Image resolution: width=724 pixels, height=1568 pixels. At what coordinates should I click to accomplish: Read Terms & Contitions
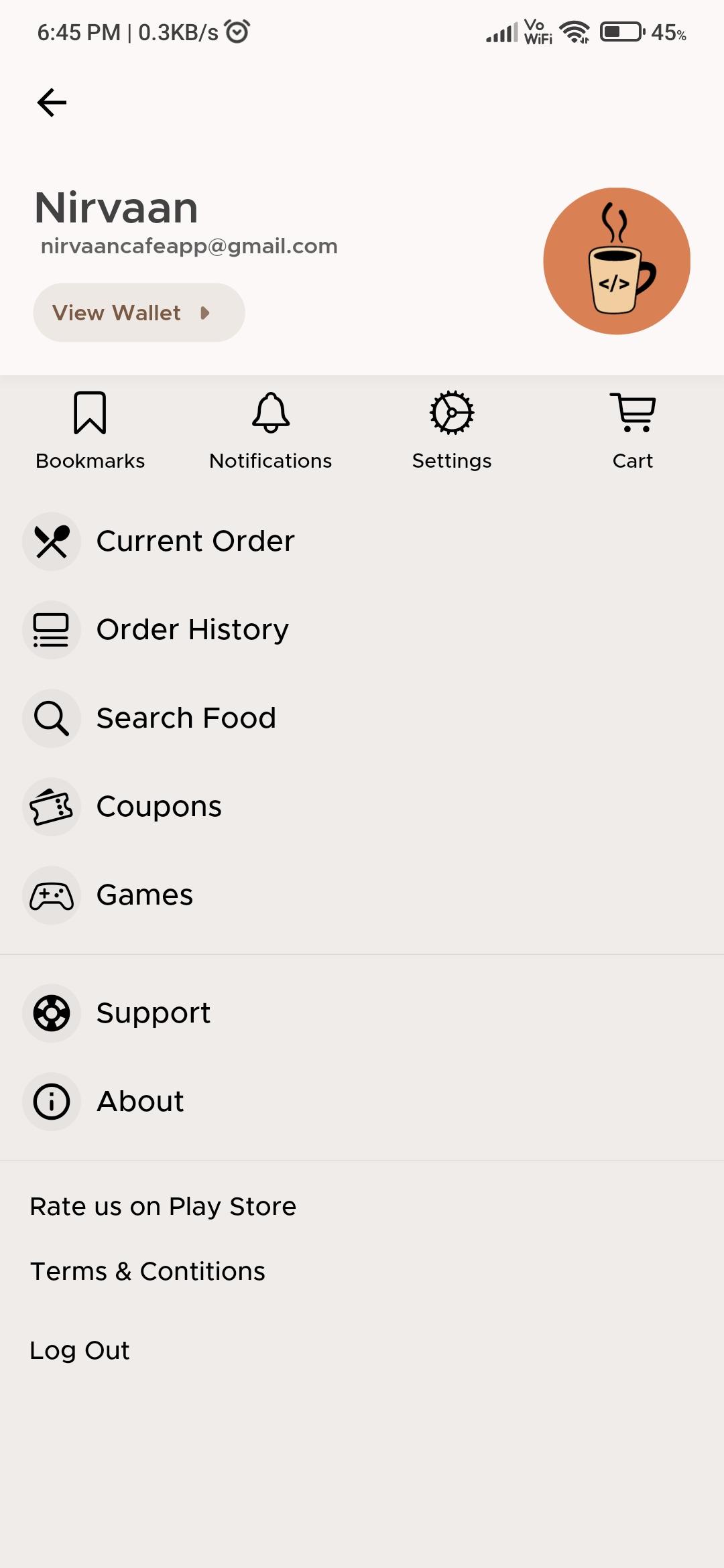(x=147, y=1271)
